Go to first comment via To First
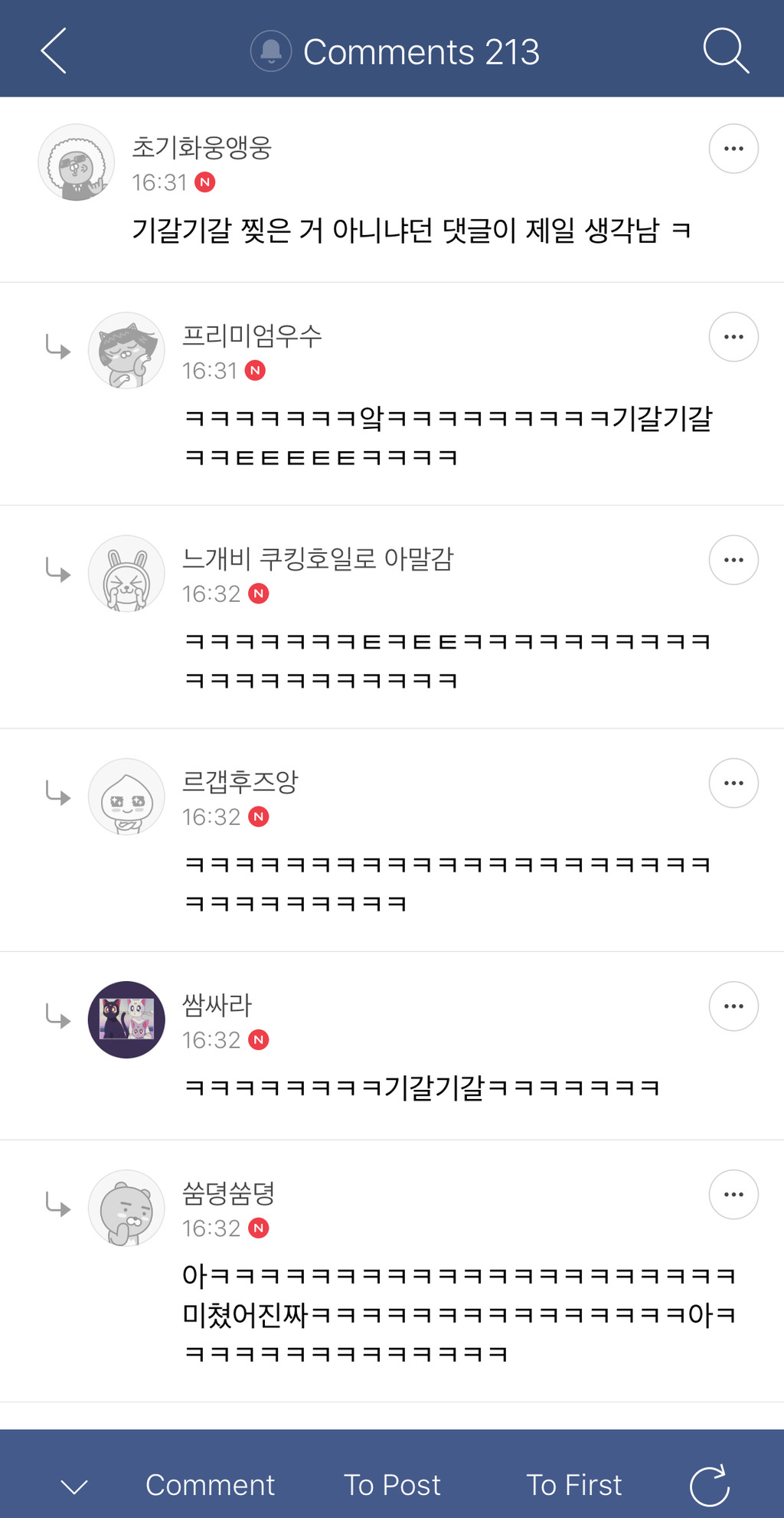The height and width of the screenshot is (1518, 784). (x=573, y=1485)
